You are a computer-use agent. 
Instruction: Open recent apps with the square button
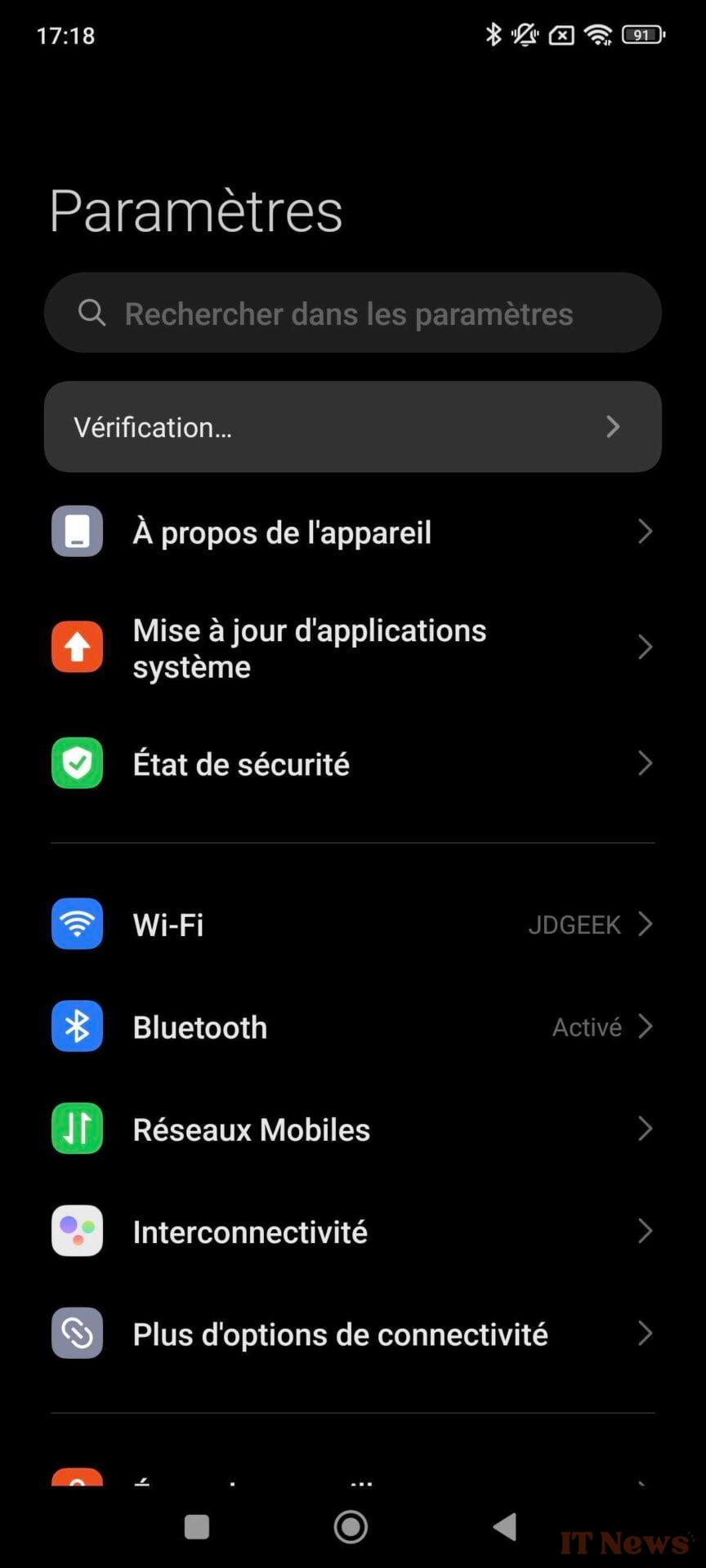(197, 1526)
